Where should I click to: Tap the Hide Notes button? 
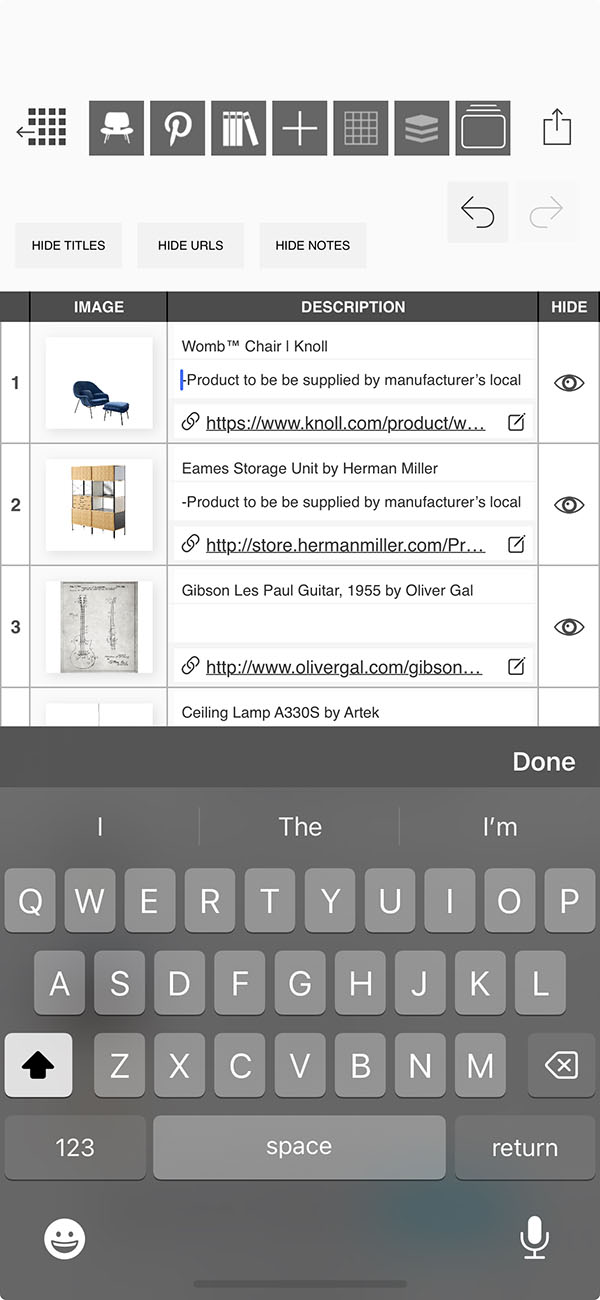313,245
